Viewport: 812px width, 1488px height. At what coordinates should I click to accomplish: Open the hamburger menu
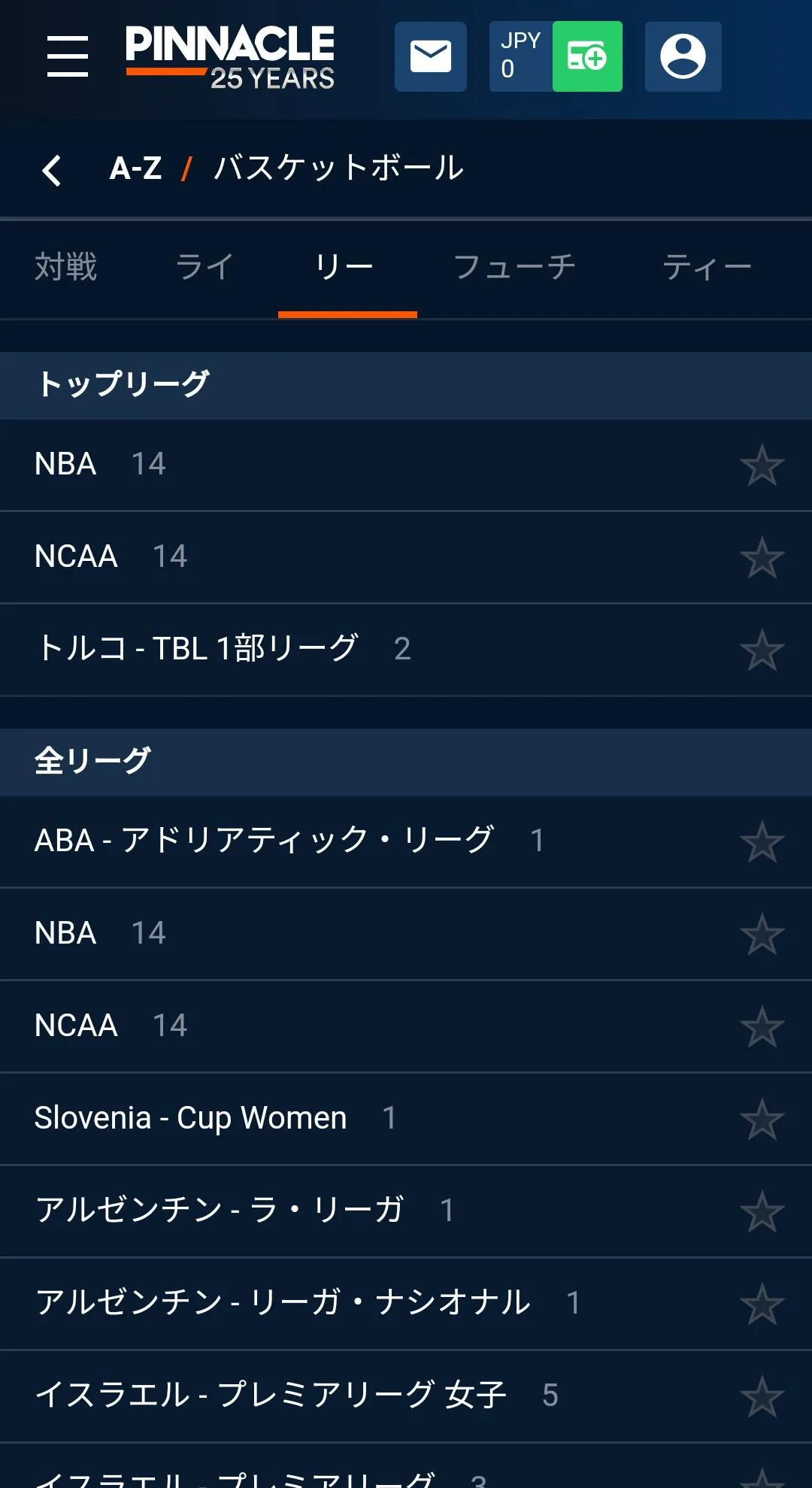[x=68, y=56]
